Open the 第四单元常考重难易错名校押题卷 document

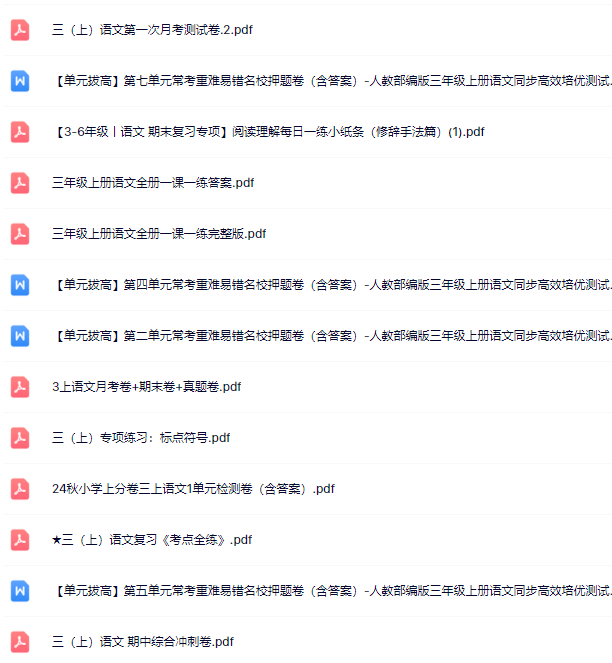coord(330,285)
